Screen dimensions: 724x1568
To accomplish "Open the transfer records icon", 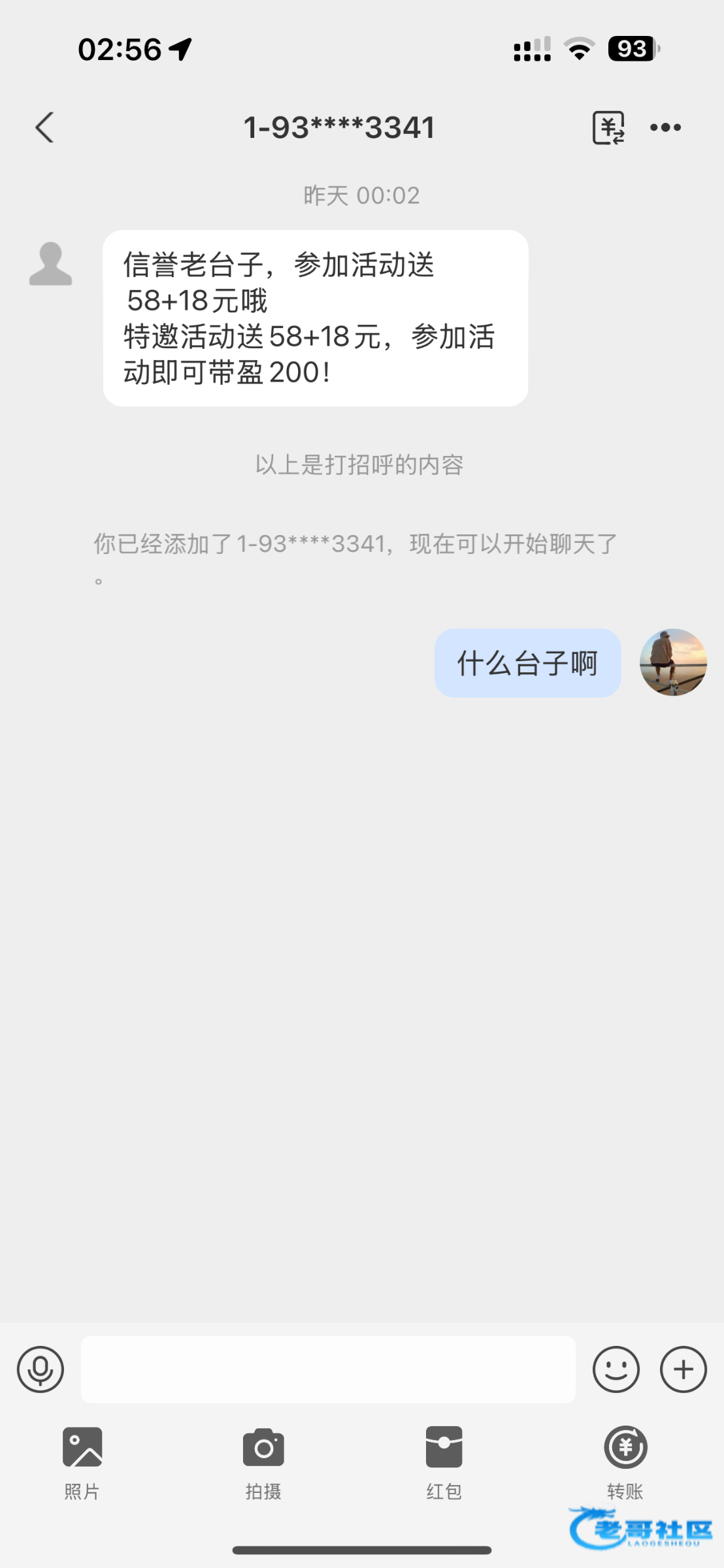I will (608, 127).
